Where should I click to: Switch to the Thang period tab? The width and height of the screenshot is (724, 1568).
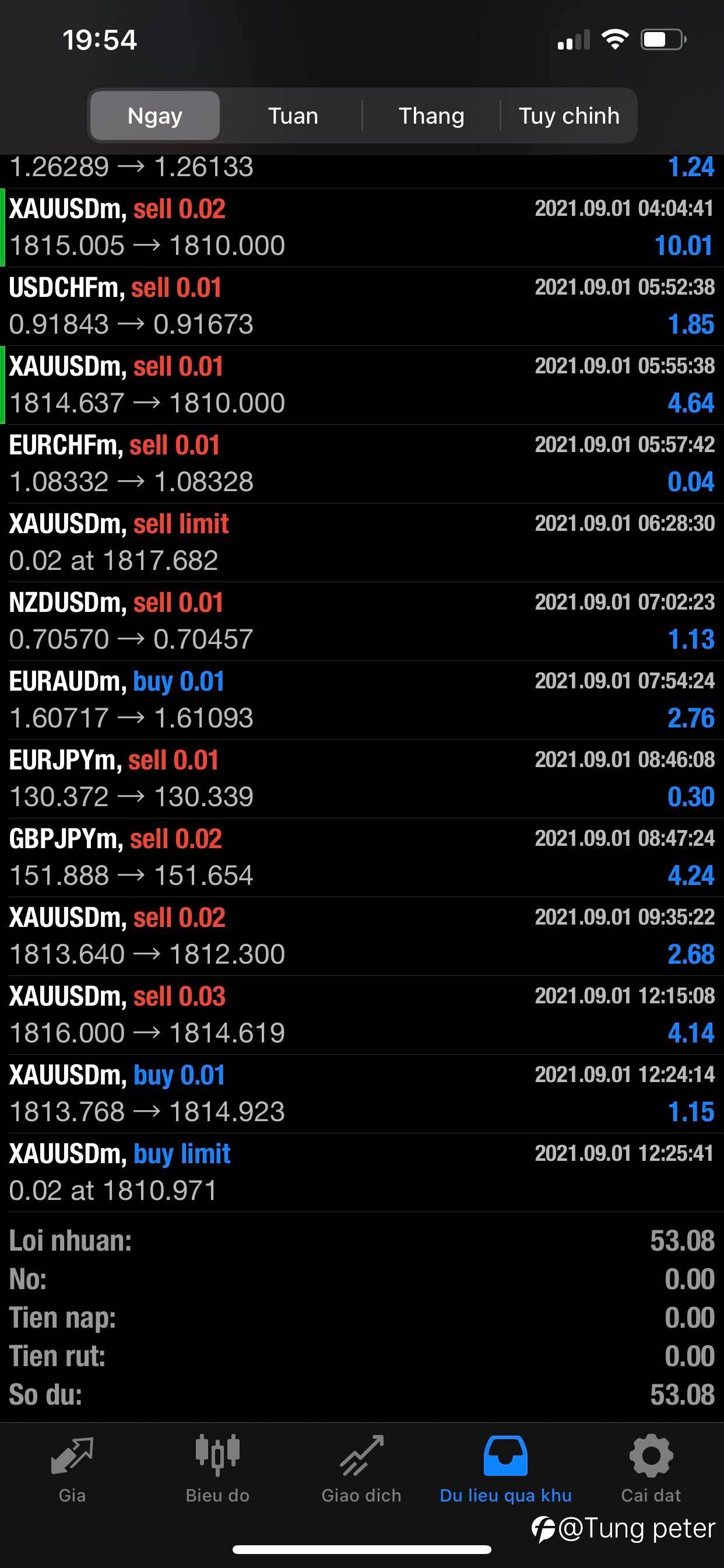pos(431,116)
